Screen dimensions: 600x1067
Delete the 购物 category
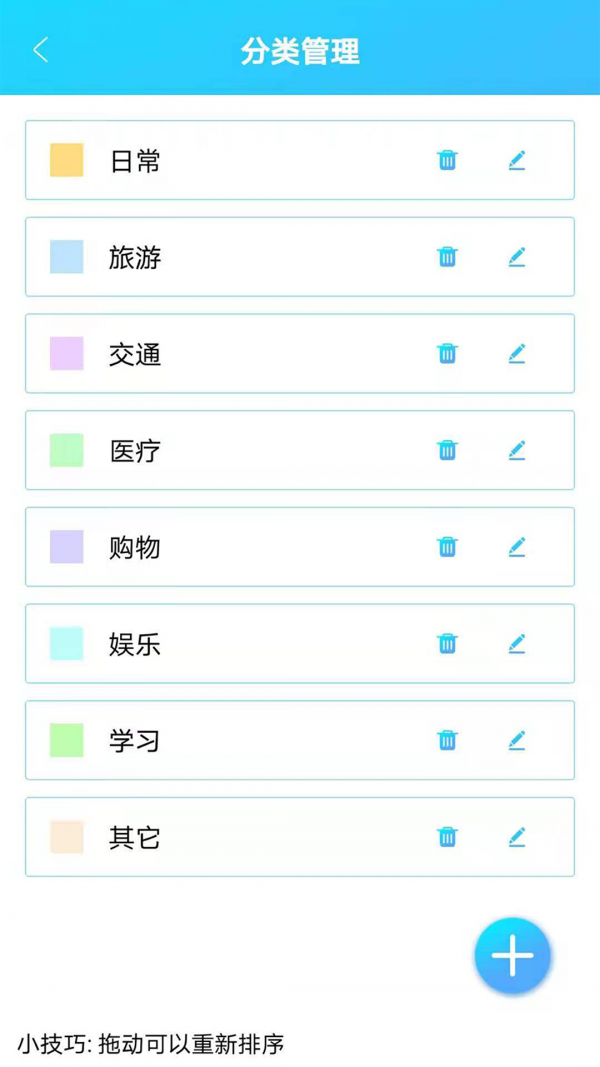[x=448, y=547]
